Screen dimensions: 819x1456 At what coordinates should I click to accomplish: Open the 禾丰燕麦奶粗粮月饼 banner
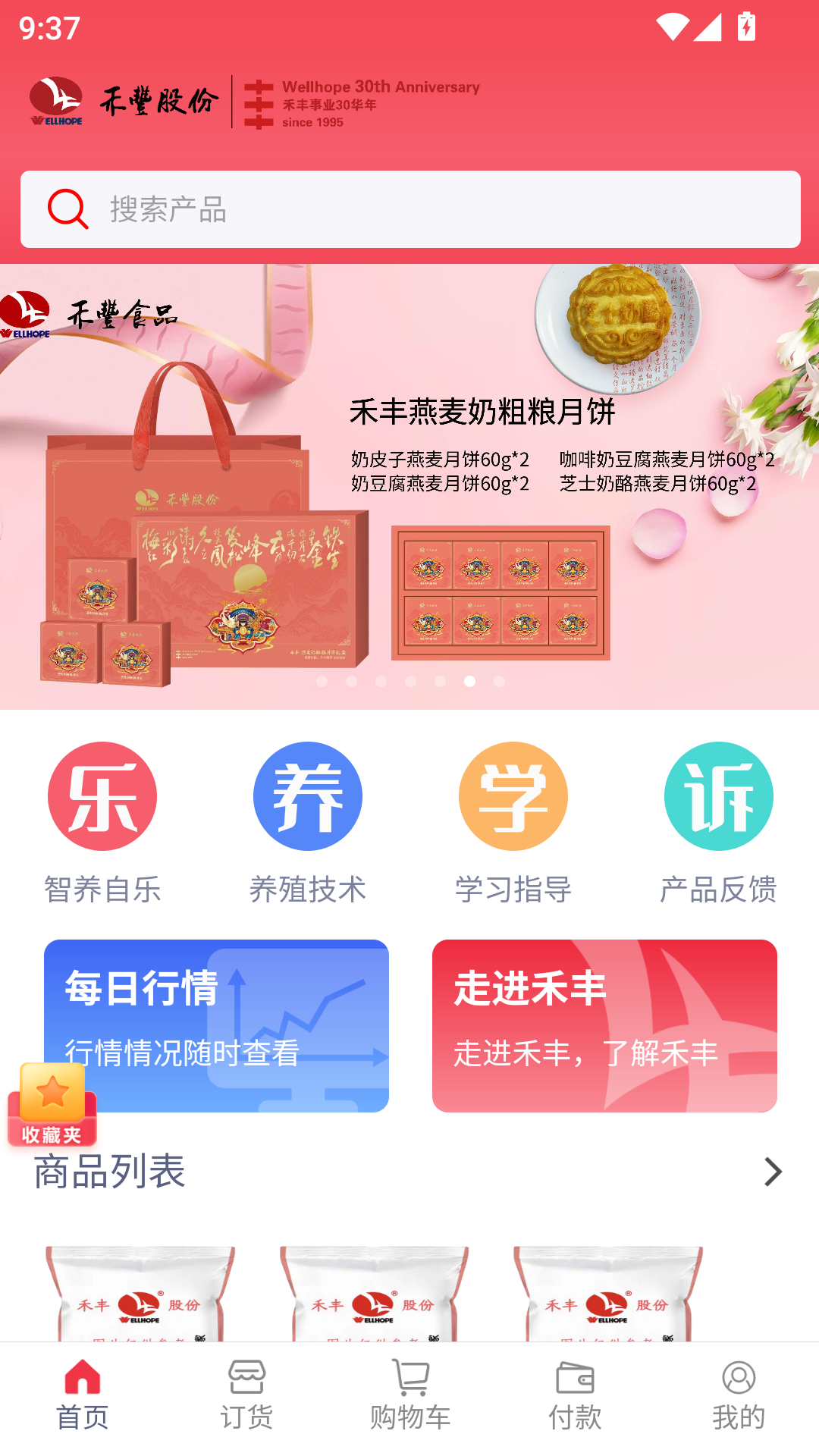[x=409, y=487]
